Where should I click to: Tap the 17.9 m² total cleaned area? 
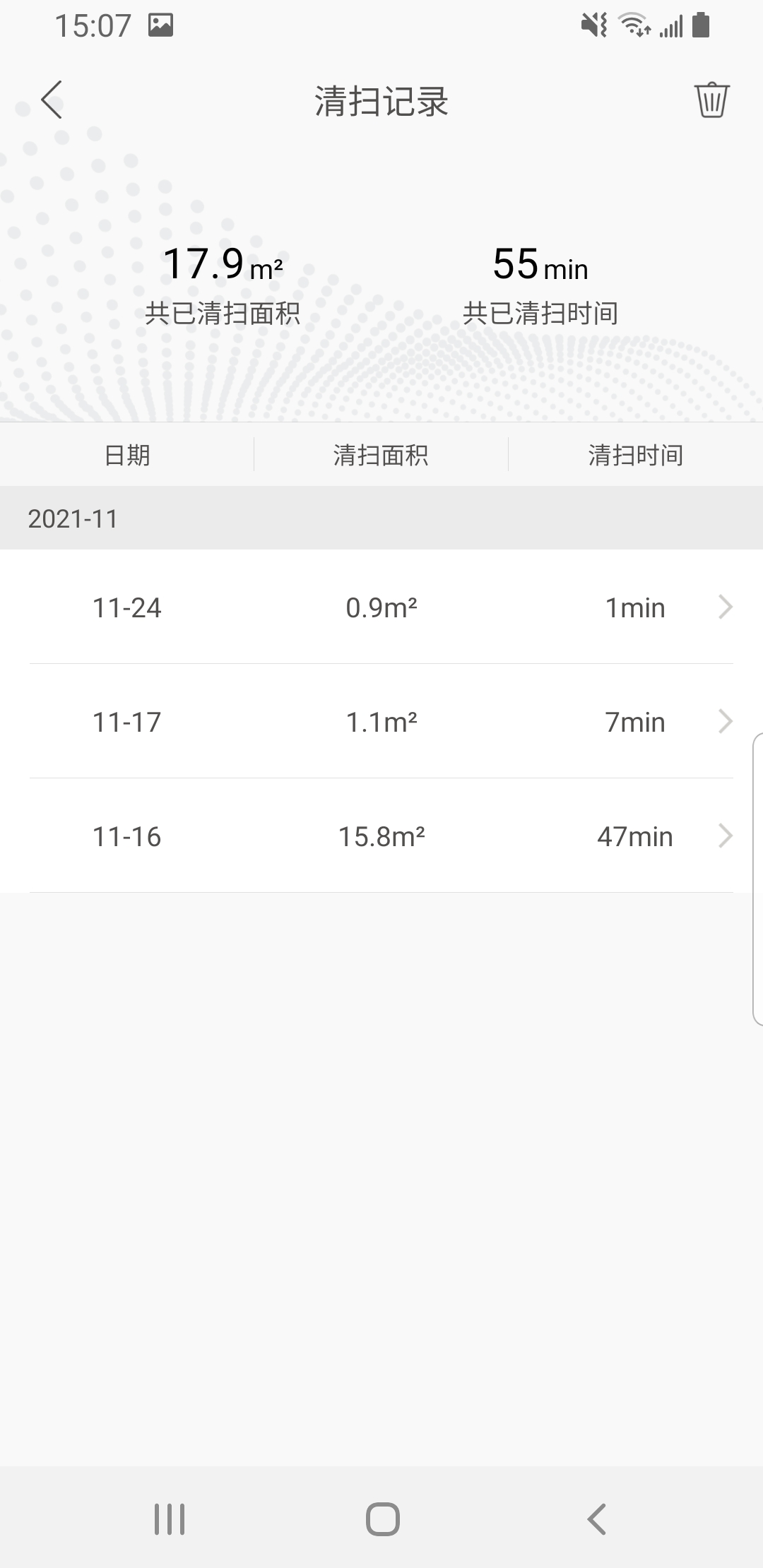[x=223, y=265]
